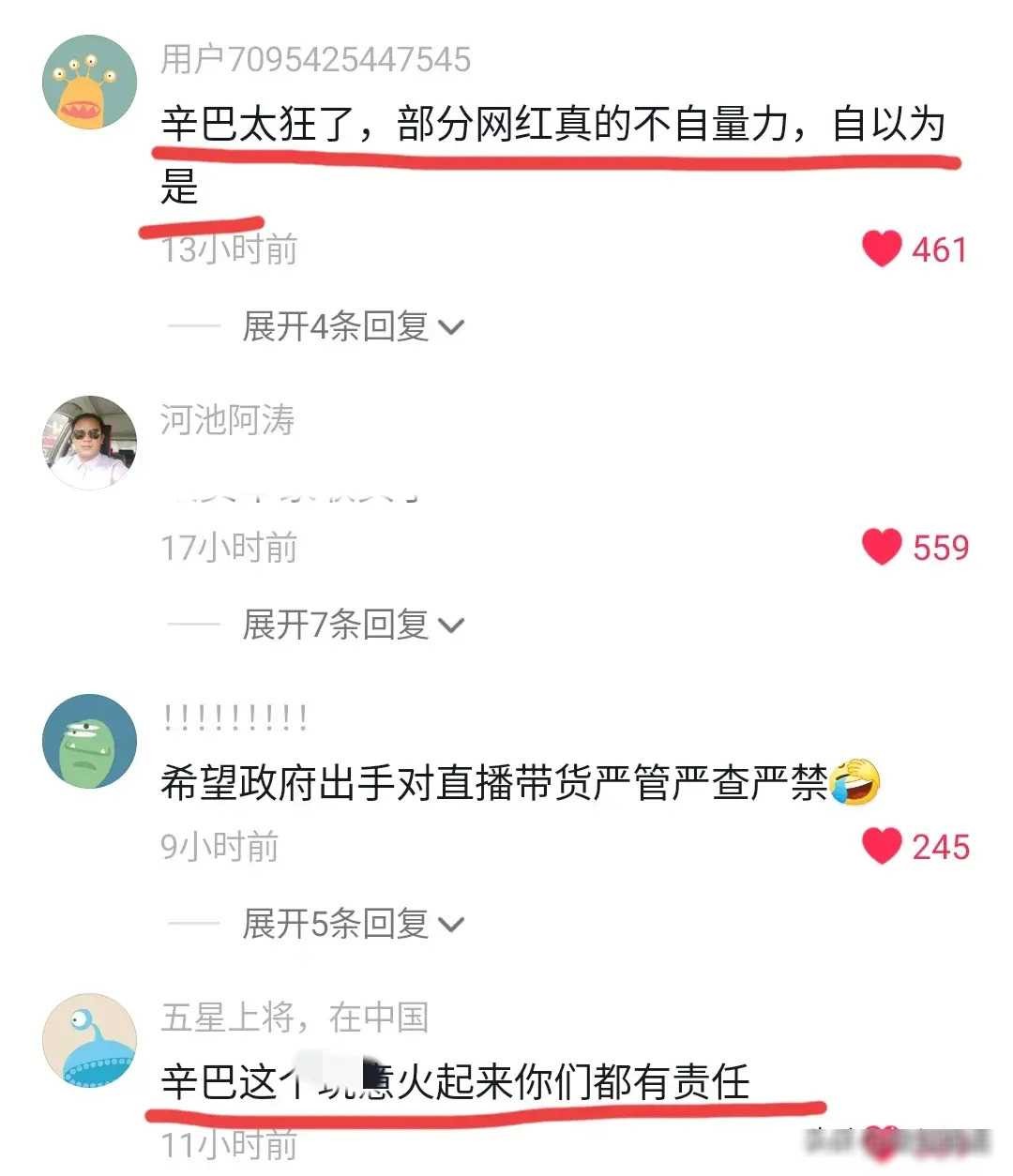Viewport: 1013px width, 1176px height.
Task: Like the comment about 直播带货严管严查严禁
Action: 883,846
